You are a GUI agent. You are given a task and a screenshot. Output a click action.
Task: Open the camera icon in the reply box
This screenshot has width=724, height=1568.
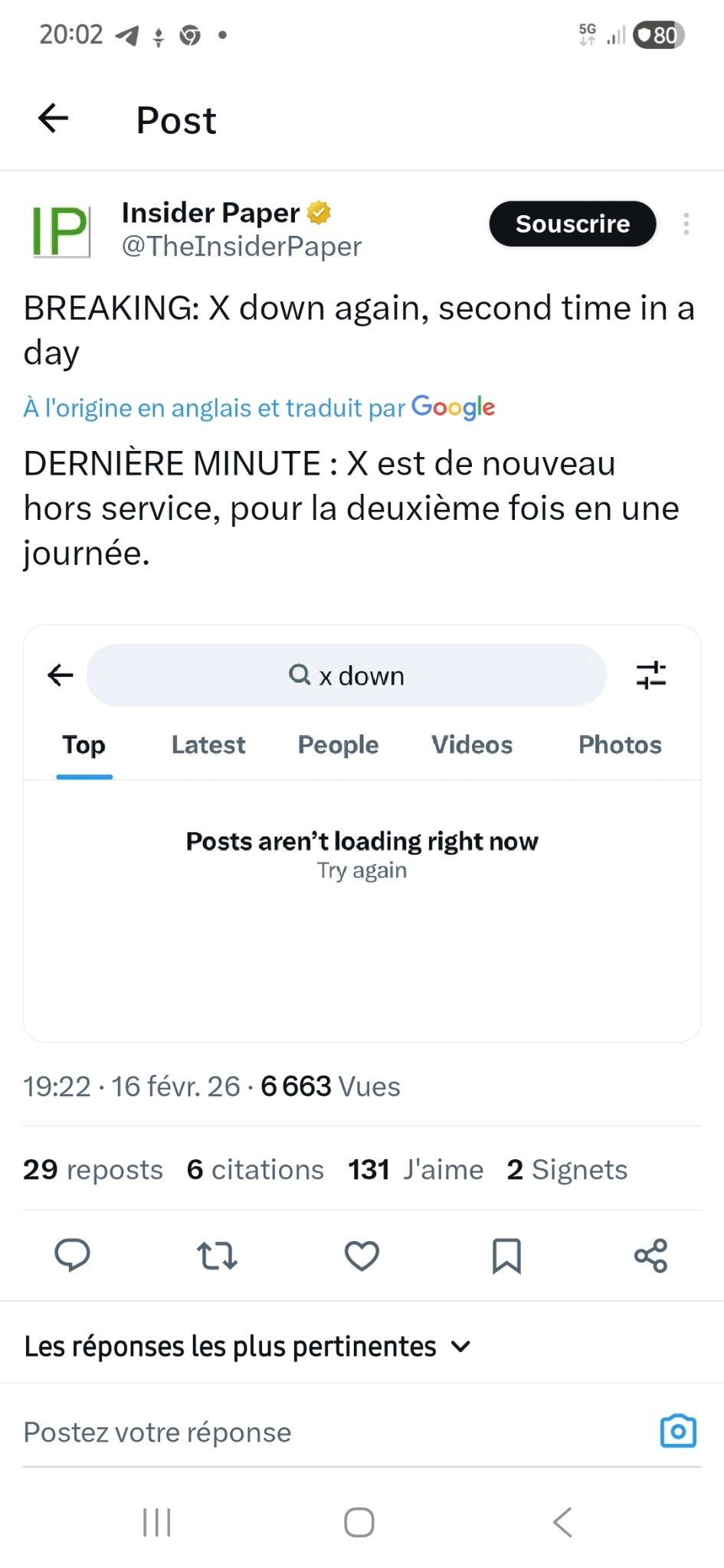tap(677, 1431)
